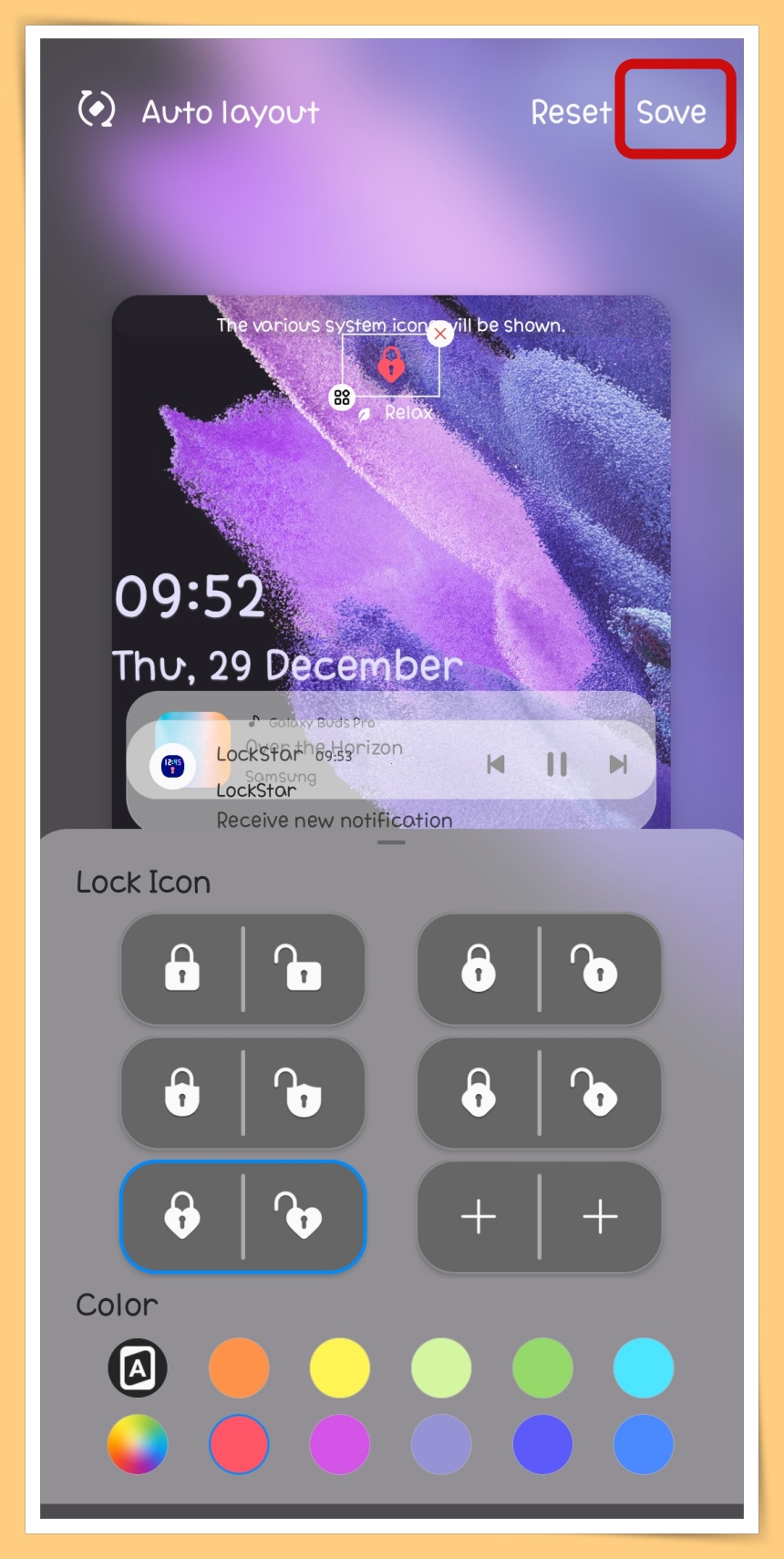Remove the lock icon with red X
The height and width of the screenshot is (1559, 784).
[x=440, y=334]
